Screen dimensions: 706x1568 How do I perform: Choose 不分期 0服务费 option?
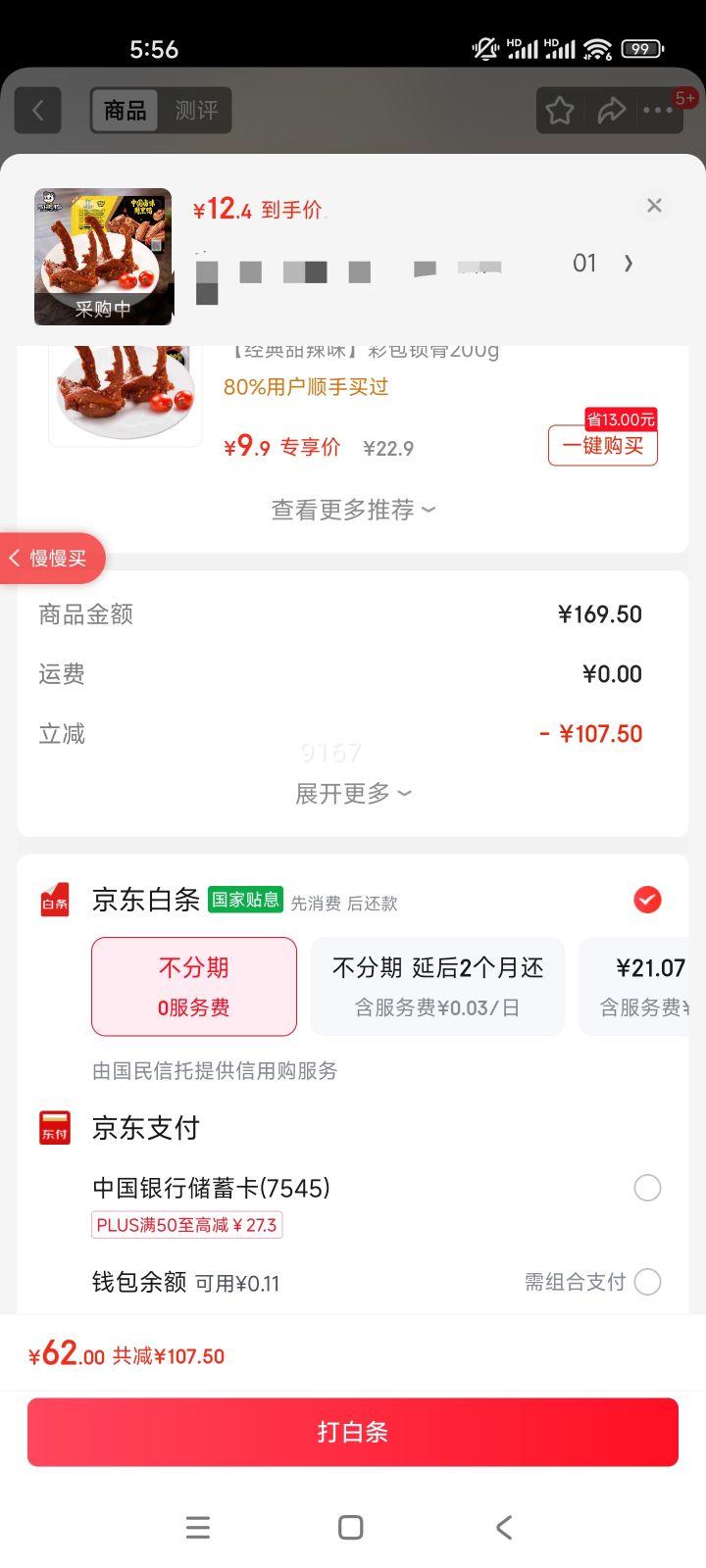194,986
